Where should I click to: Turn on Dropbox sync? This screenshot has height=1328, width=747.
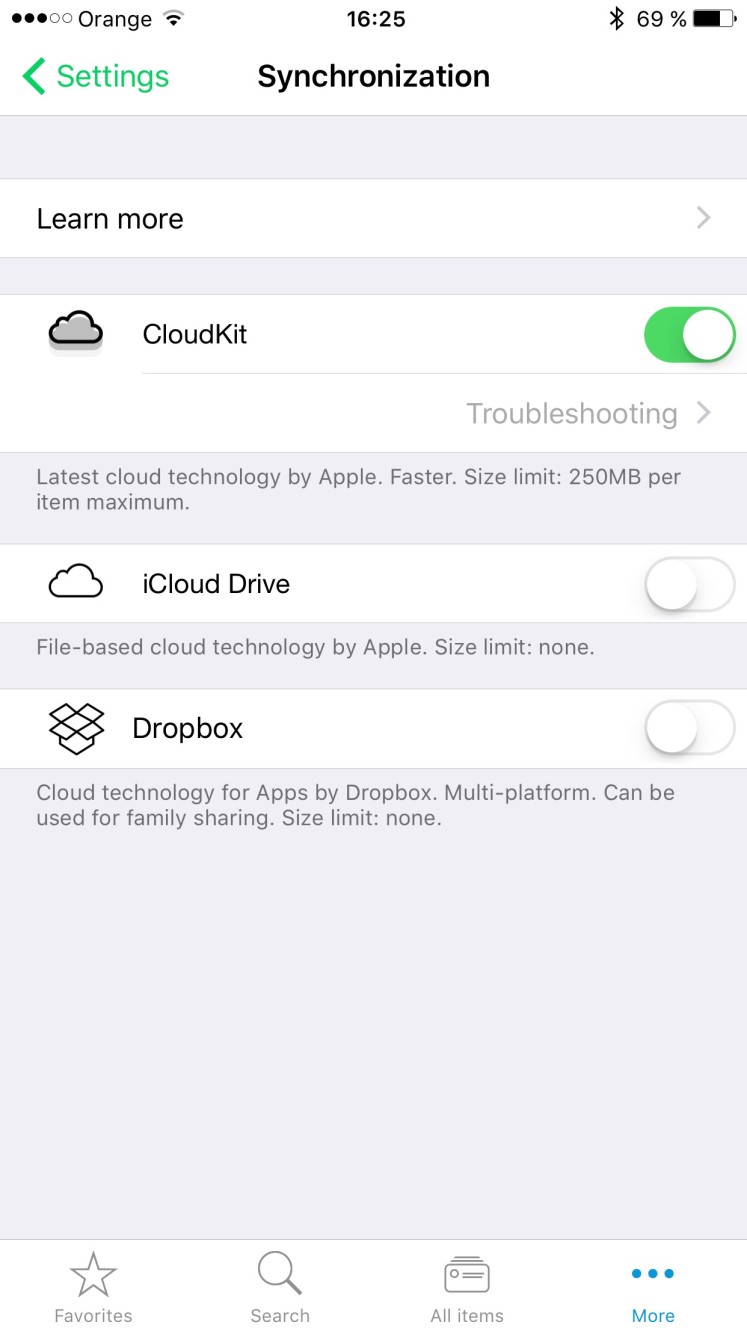click(x=689, y=728)
